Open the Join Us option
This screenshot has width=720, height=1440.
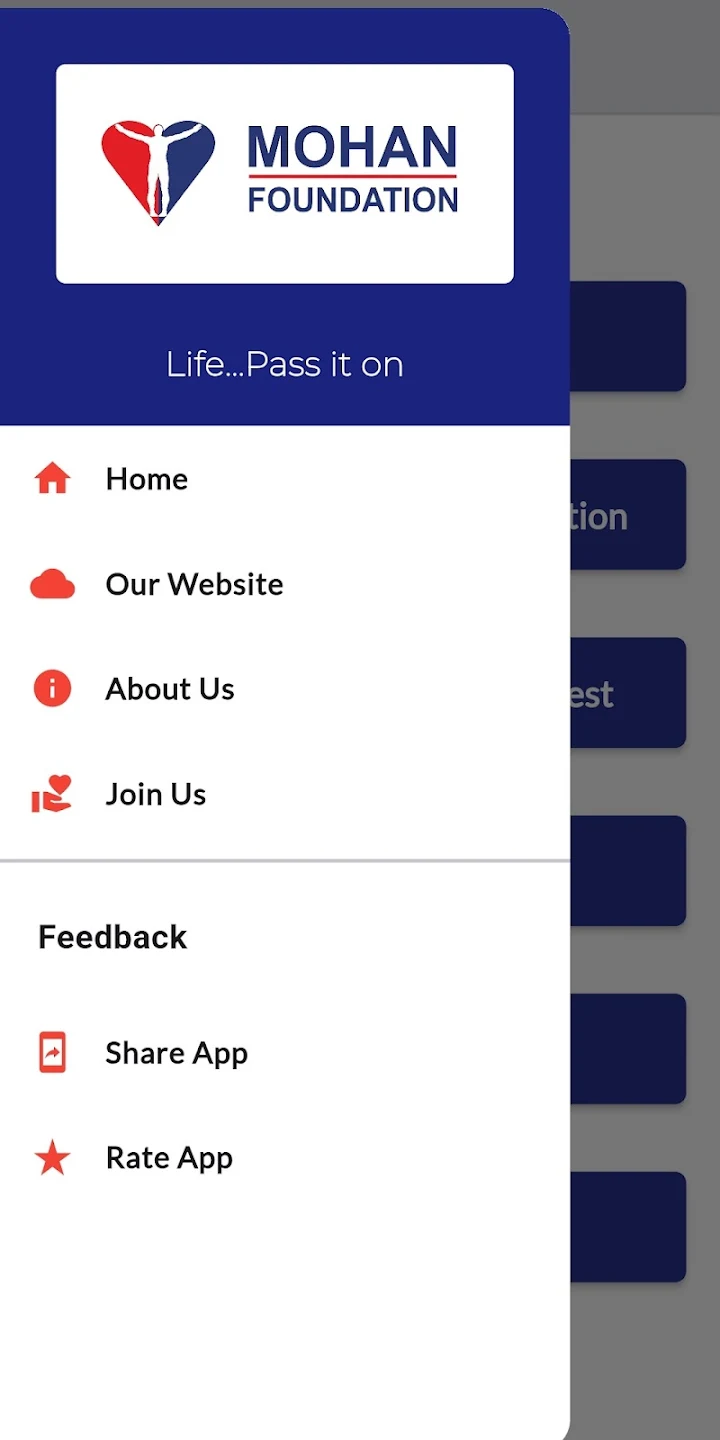pyautogui.click(x=285, y=794)
